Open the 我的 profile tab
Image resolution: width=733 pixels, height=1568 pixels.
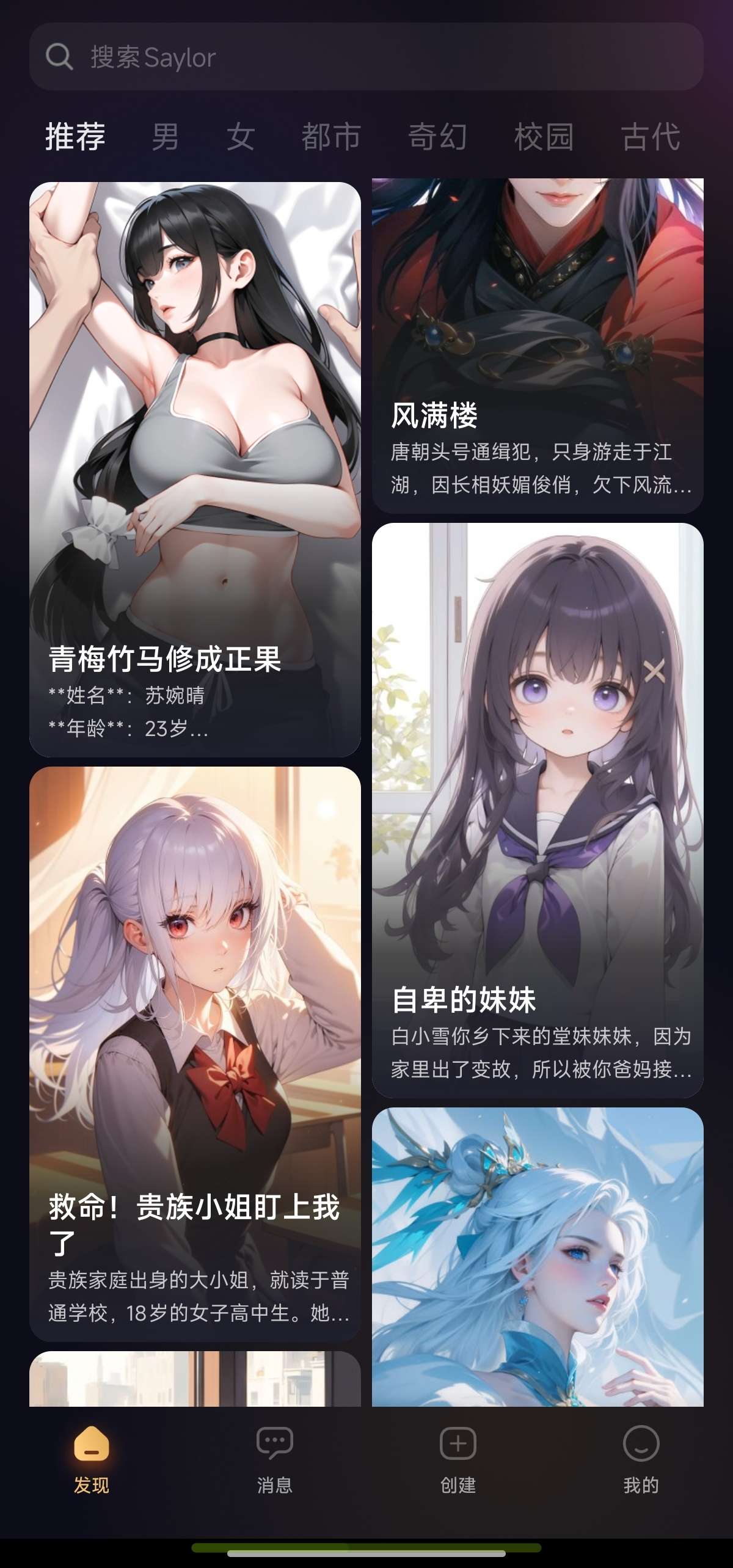pyautogui.click(x=641, y=1459)
